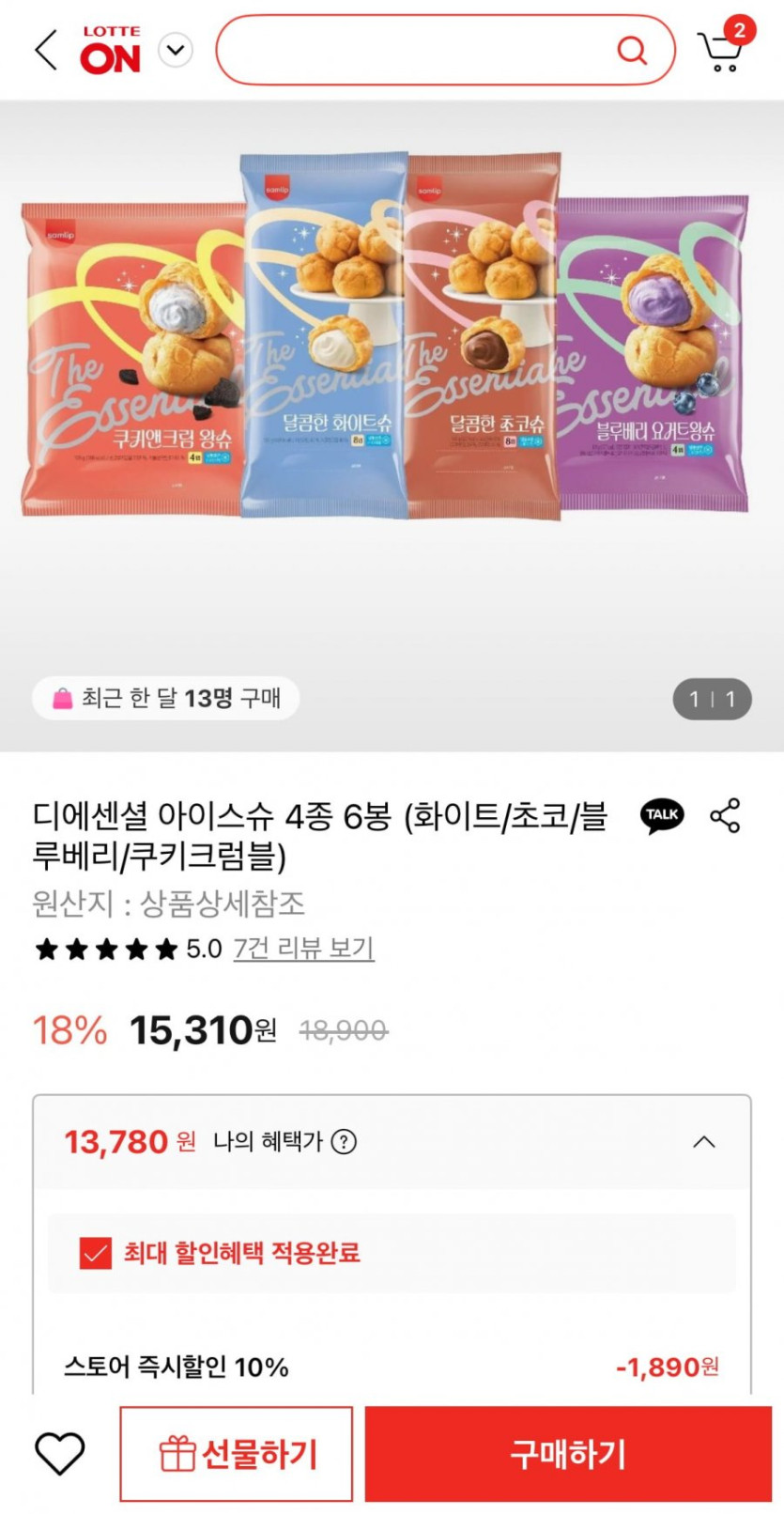The height and width of the screenshot is (1514, 784).
Task: Buy now with 구매하기
Action: pyautogui.click(x=568, y=1454)
